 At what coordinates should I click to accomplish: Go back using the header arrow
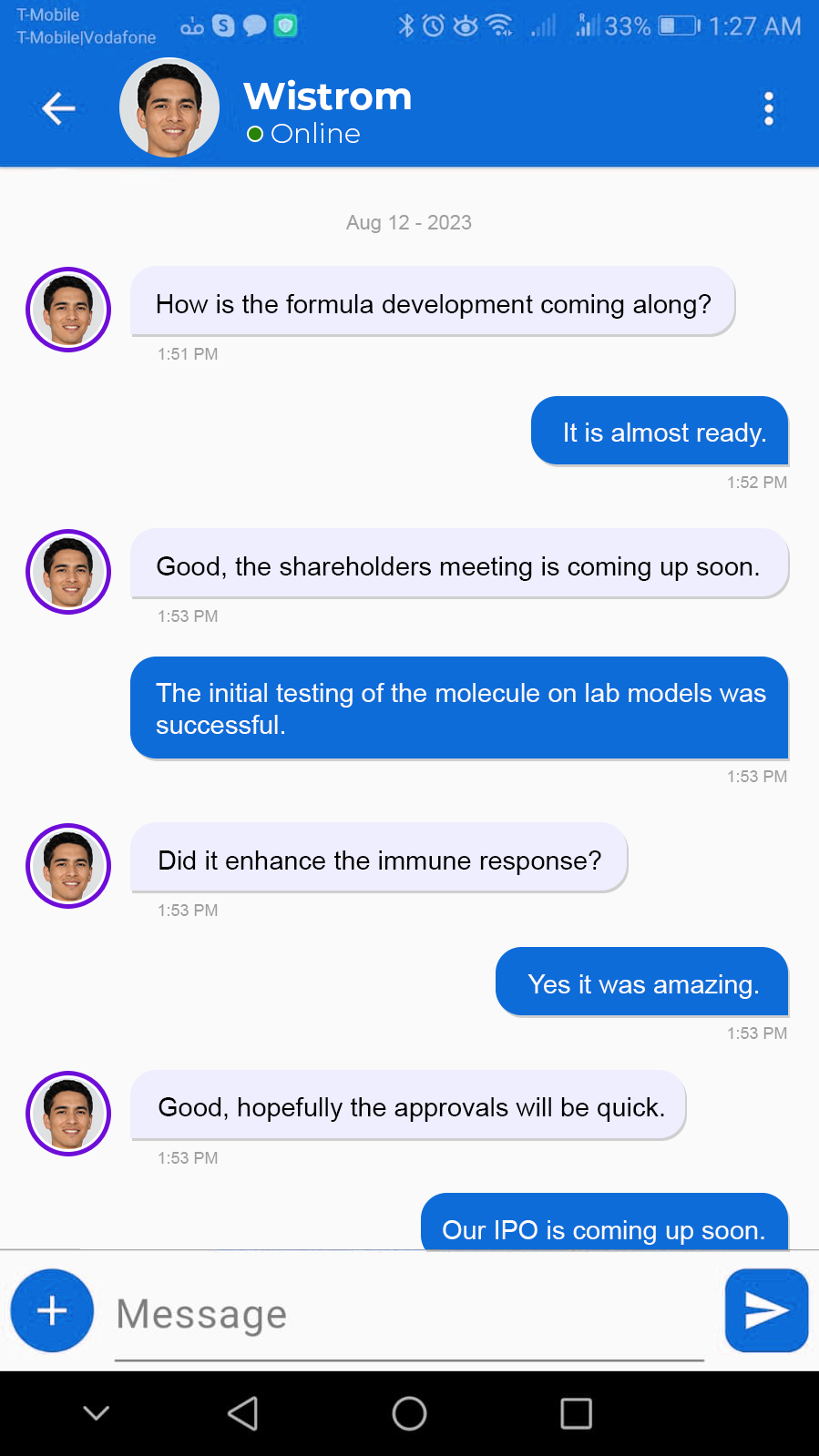tap(58, 108)
